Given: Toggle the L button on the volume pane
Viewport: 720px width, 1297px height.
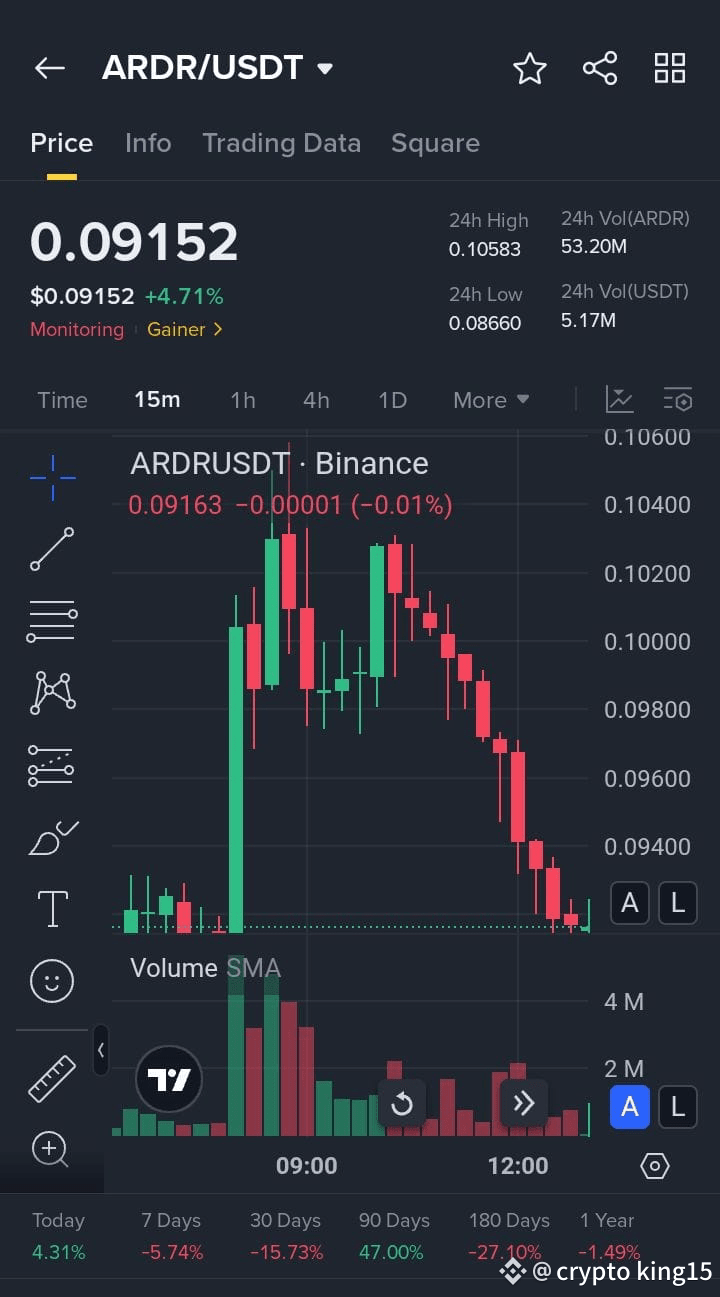Looking at the screenshot, I should pyautogui.click(x=678, y=1107).
